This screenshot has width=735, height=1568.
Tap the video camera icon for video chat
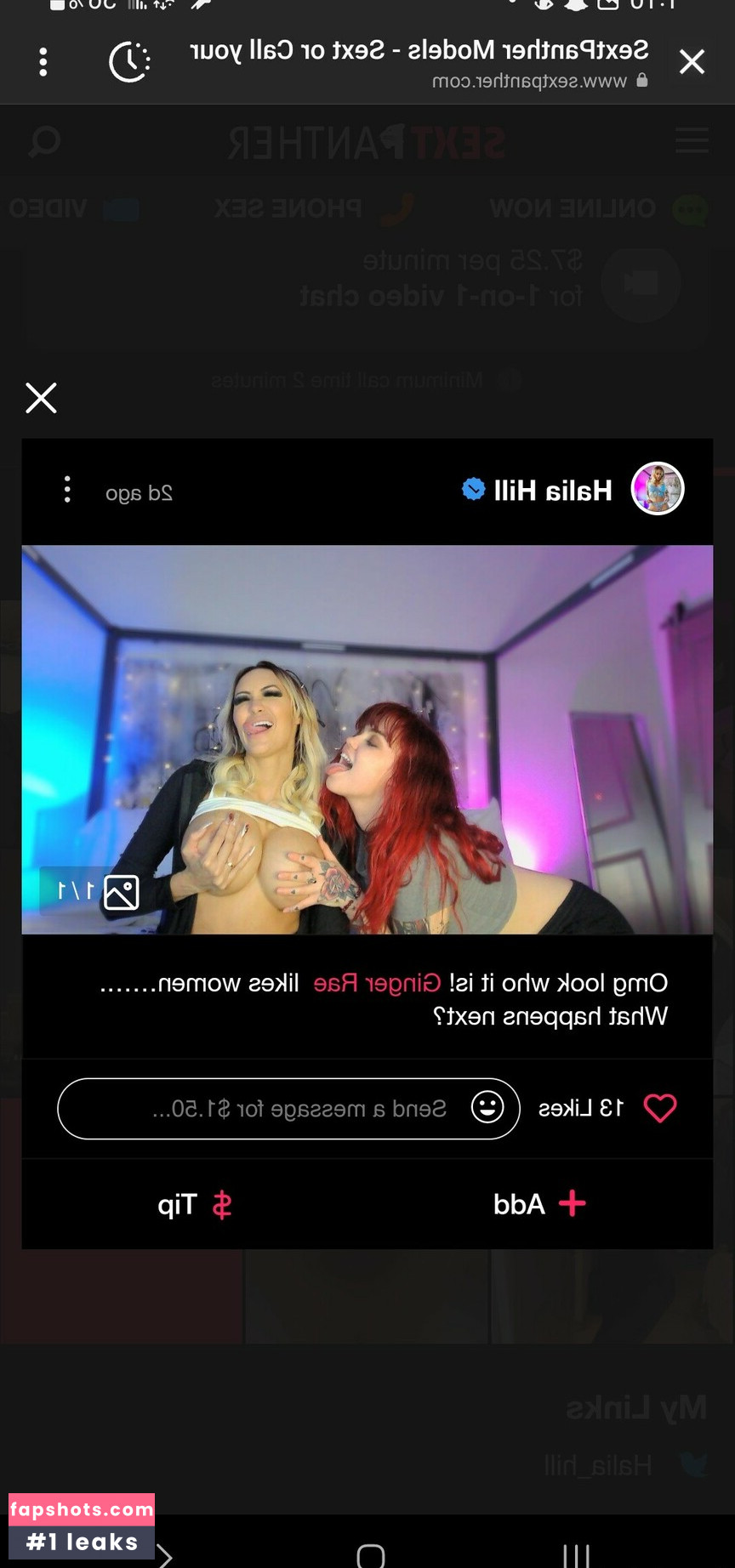tap(641, 284)
